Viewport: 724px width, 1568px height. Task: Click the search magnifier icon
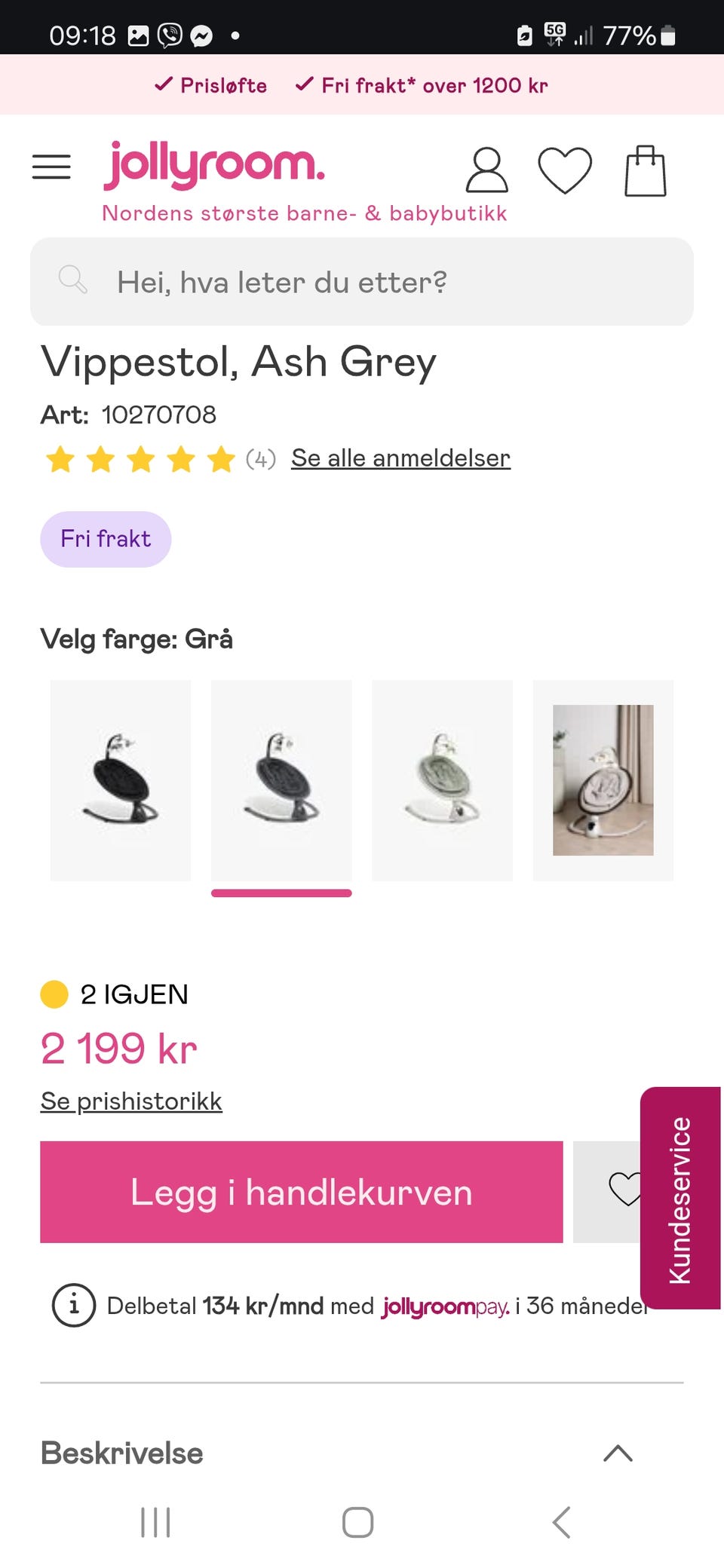pyautogui.click(x=73, y=280)
